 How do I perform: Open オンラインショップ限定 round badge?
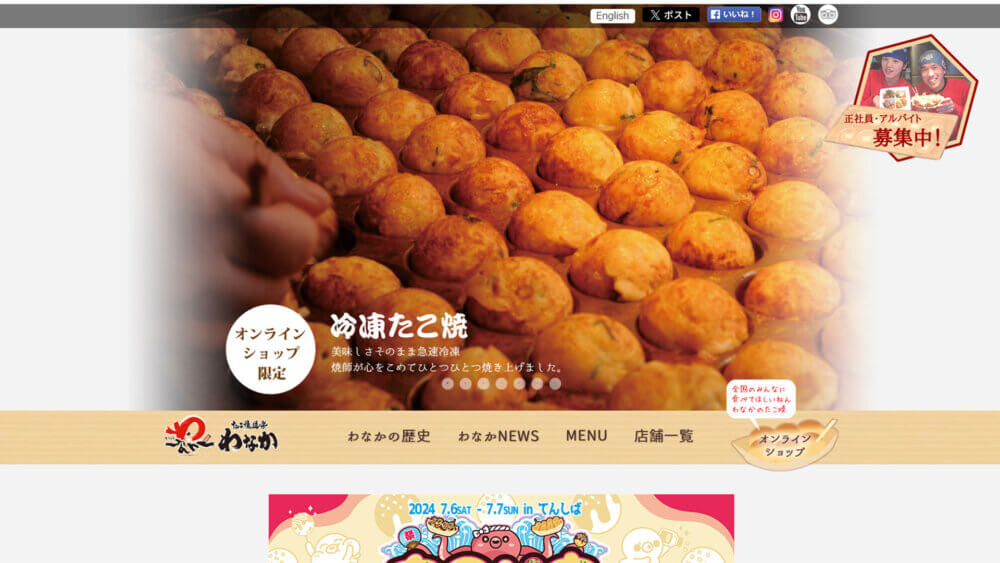270,349
